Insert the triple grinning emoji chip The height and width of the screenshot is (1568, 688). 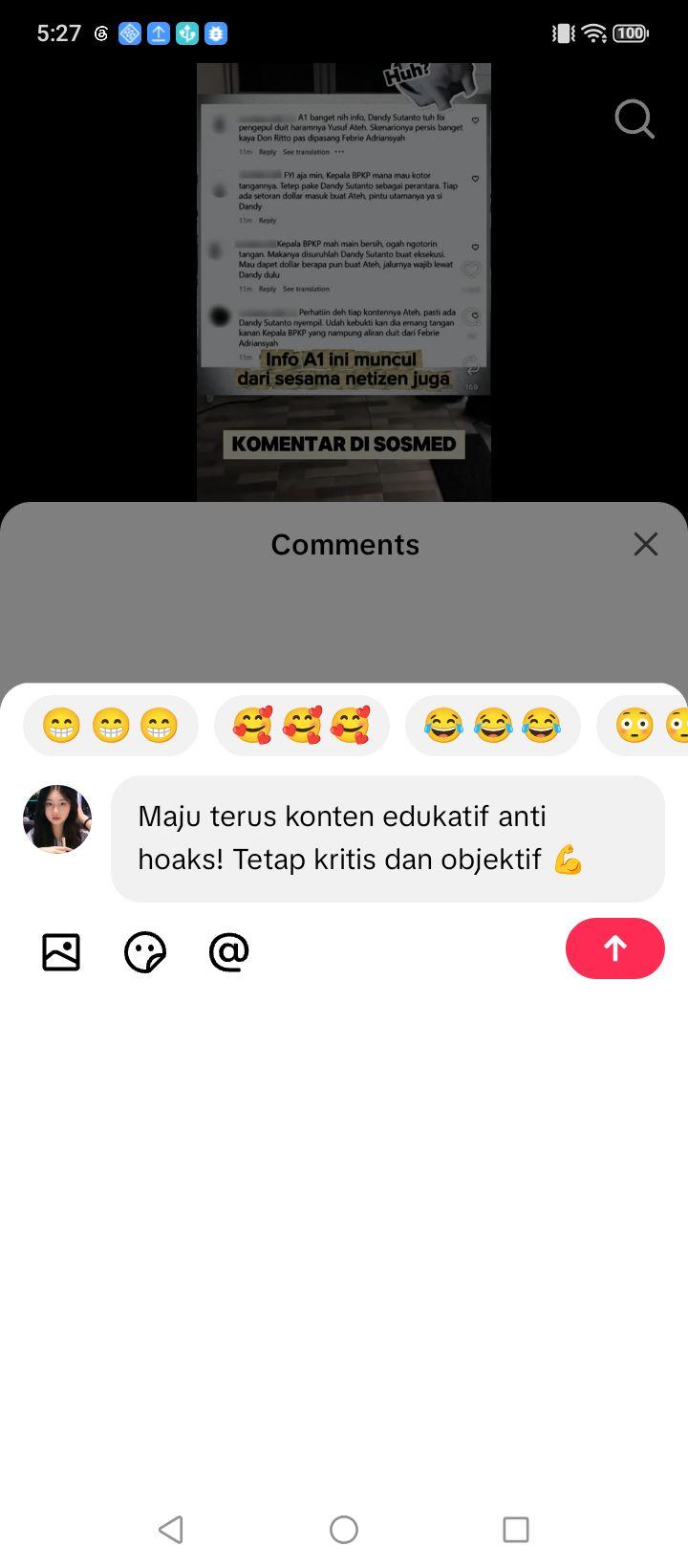click(x=111, y=726)
